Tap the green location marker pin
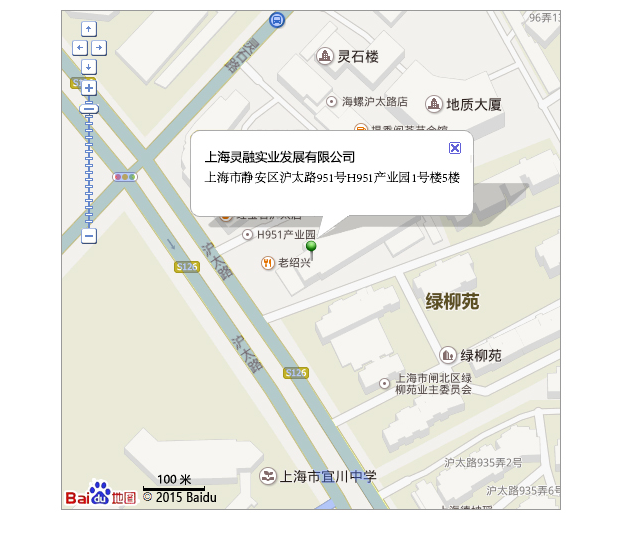The image size is (635, 550). click(311, 249)
